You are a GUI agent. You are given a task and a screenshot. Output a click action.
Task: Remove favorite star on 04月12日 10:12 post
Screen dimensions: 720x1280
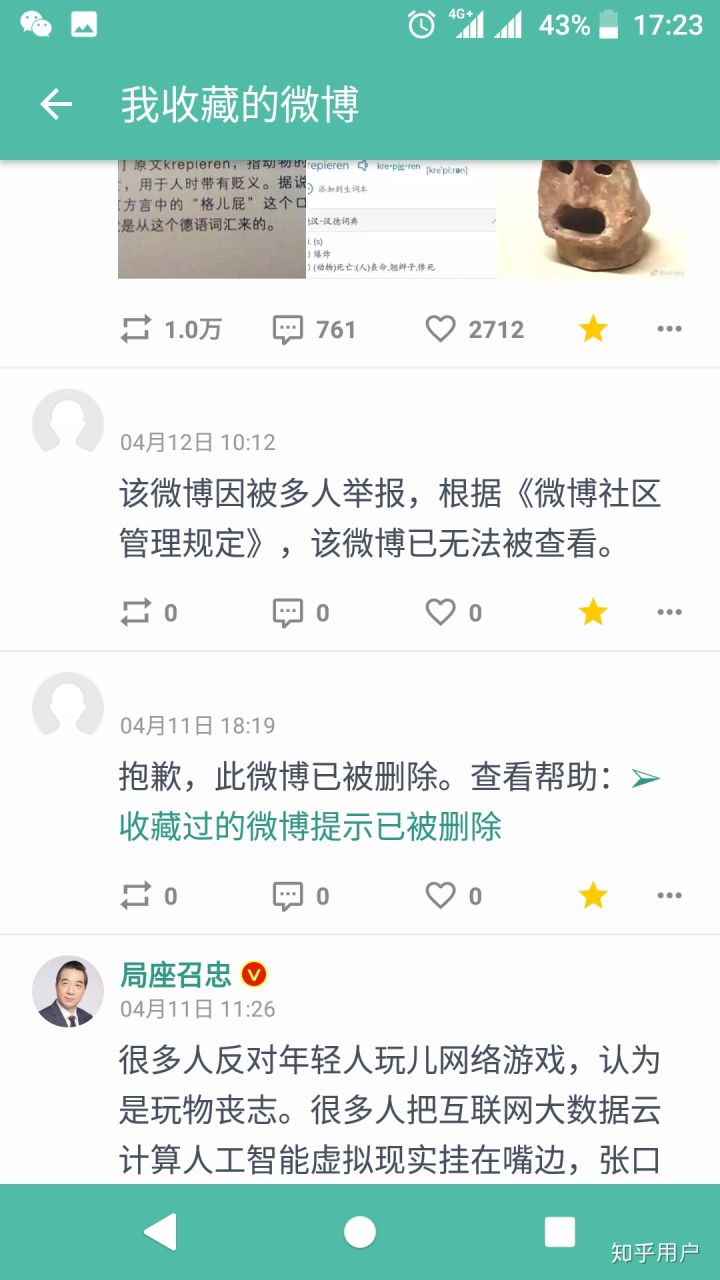pos(593,612)
